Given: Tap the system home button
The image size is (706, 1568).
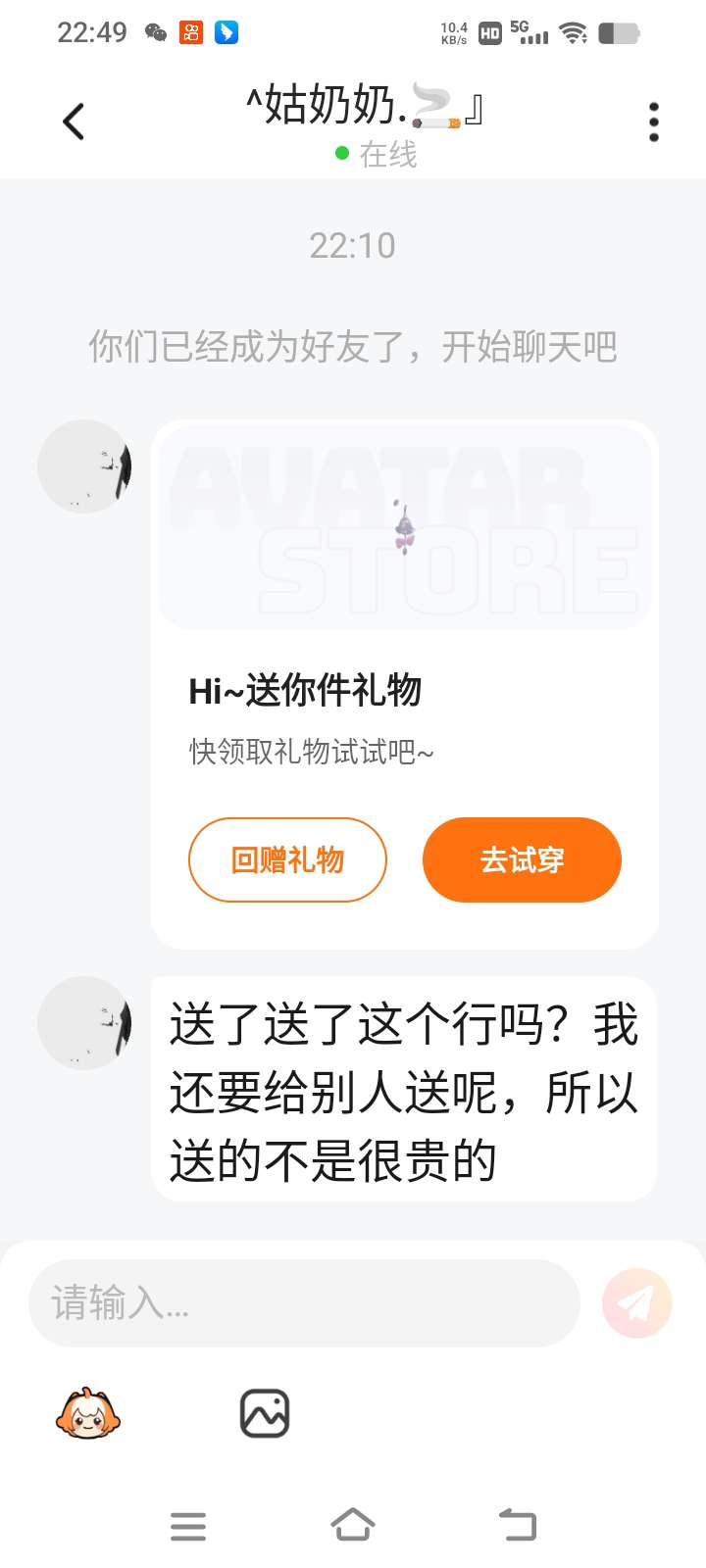Looking at the screenshot, I should click(x=353, y=1525).
